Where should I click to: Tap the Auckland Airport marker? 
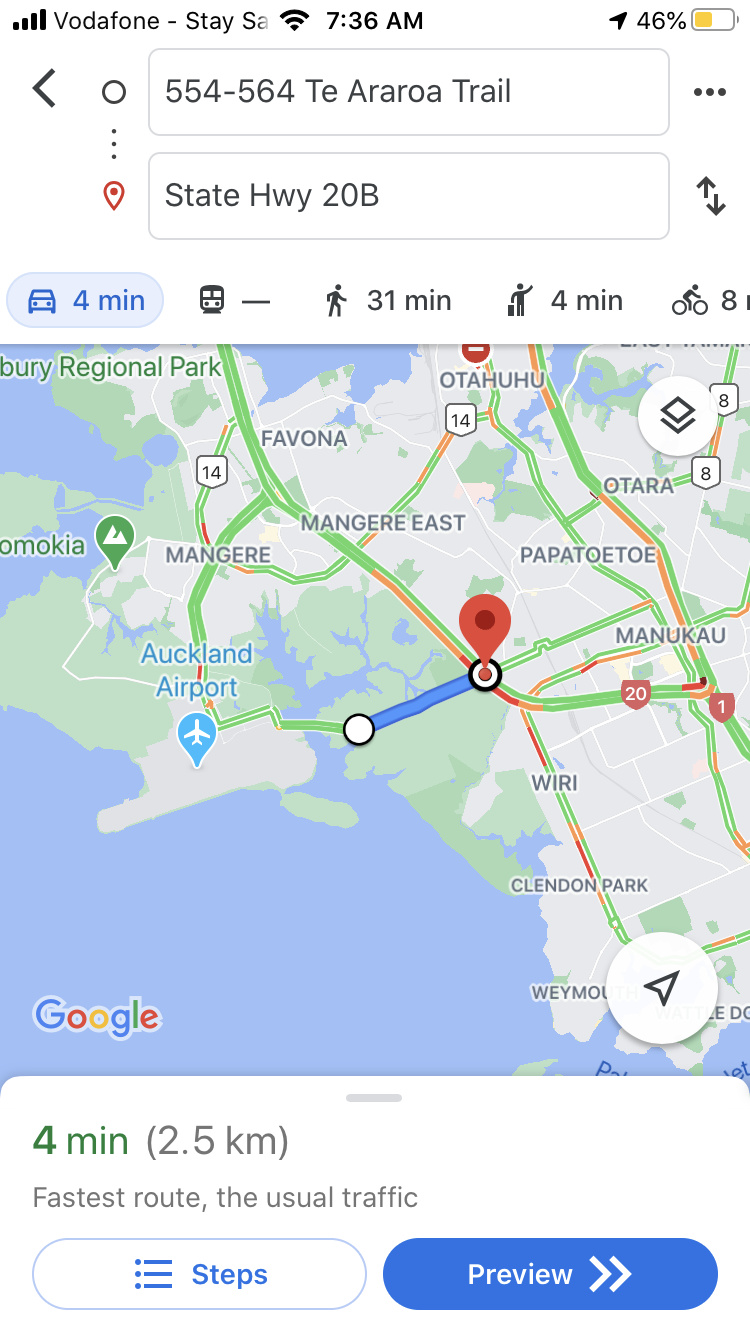pyautogui.click(x=197, y=735)
